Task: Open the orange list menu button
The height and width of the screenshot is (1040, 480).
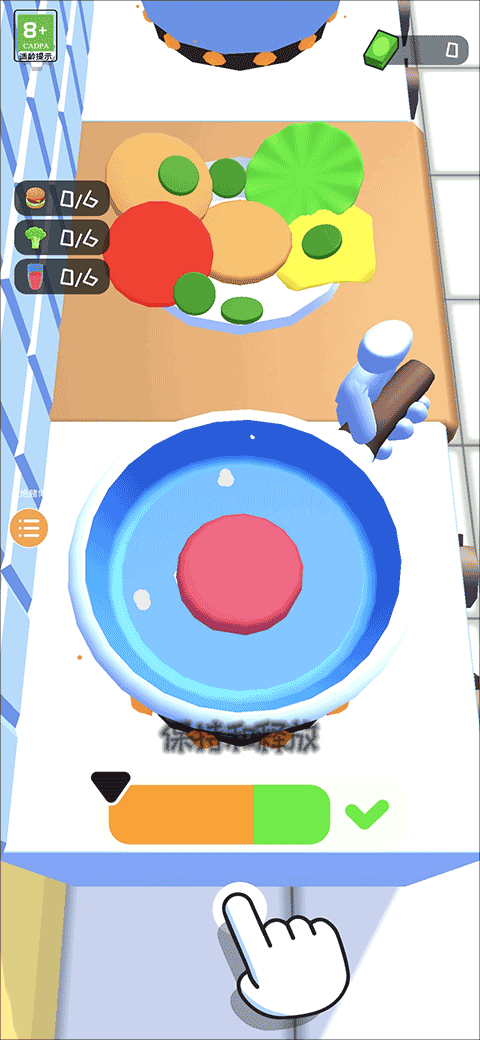Action: pos(29,528)
